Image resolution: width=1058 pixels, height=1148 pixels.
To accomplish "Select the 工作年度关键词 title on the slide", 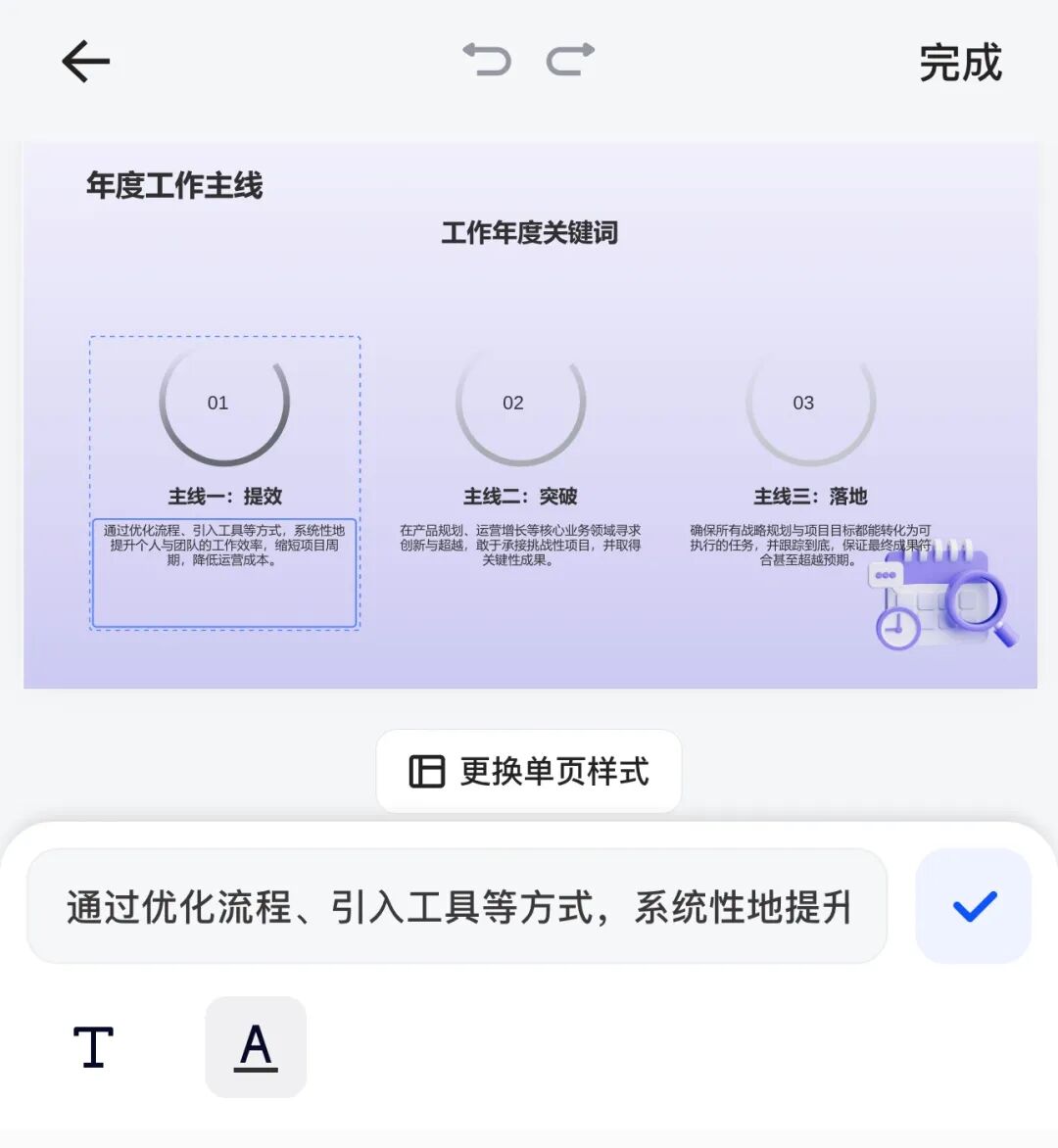I will pos(529,233).
